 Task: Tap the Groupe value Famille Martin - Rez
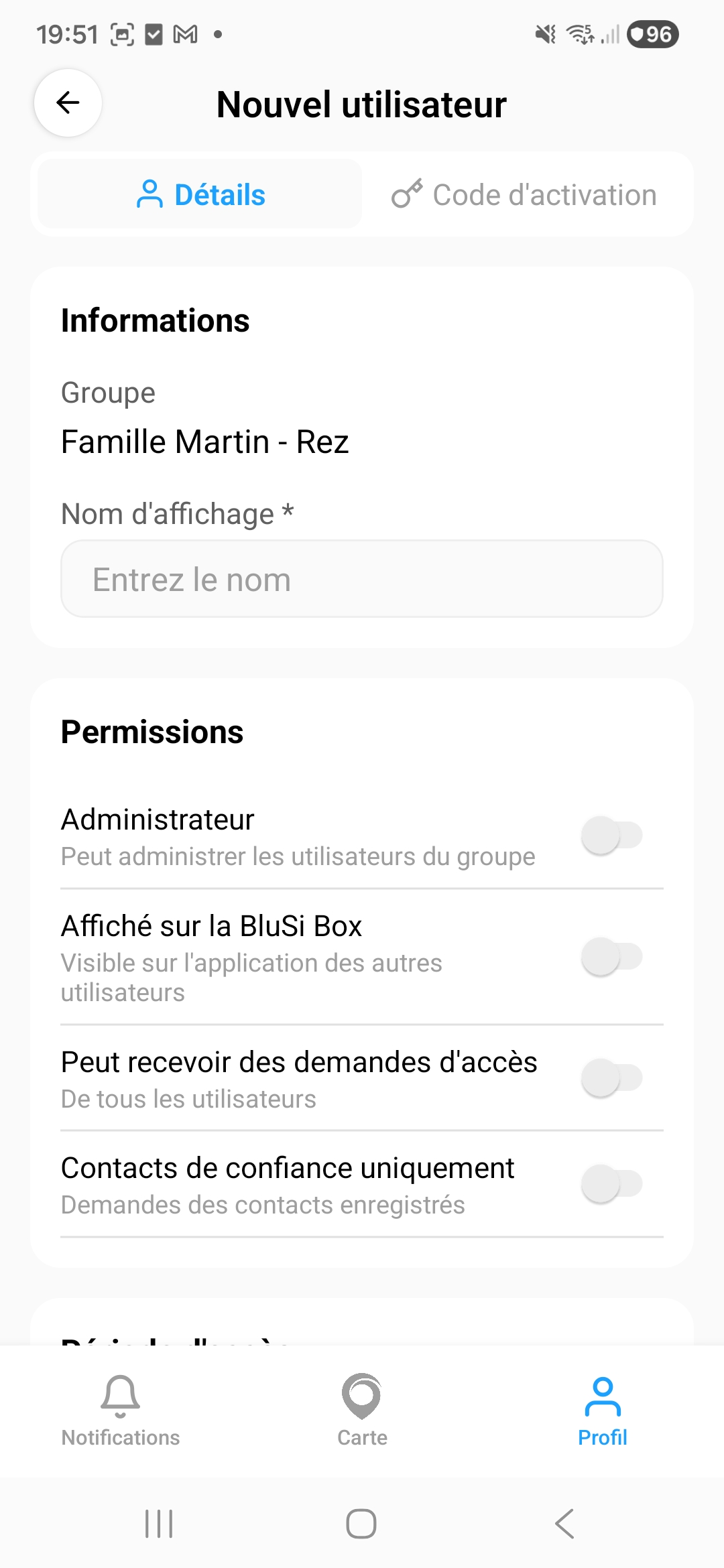[x=204, y=441]
